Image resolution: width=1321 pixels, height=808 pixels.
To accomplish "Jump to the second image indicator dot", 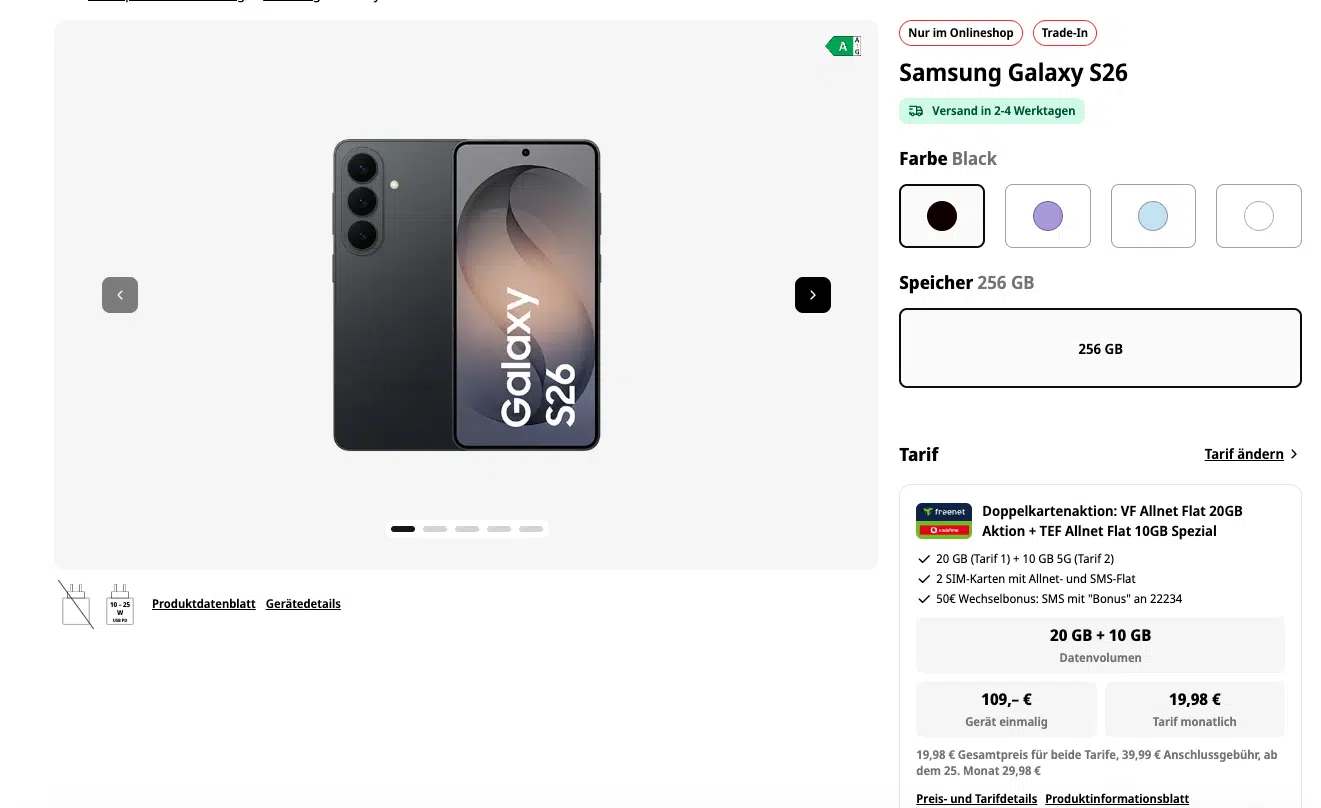I will 435,529.
